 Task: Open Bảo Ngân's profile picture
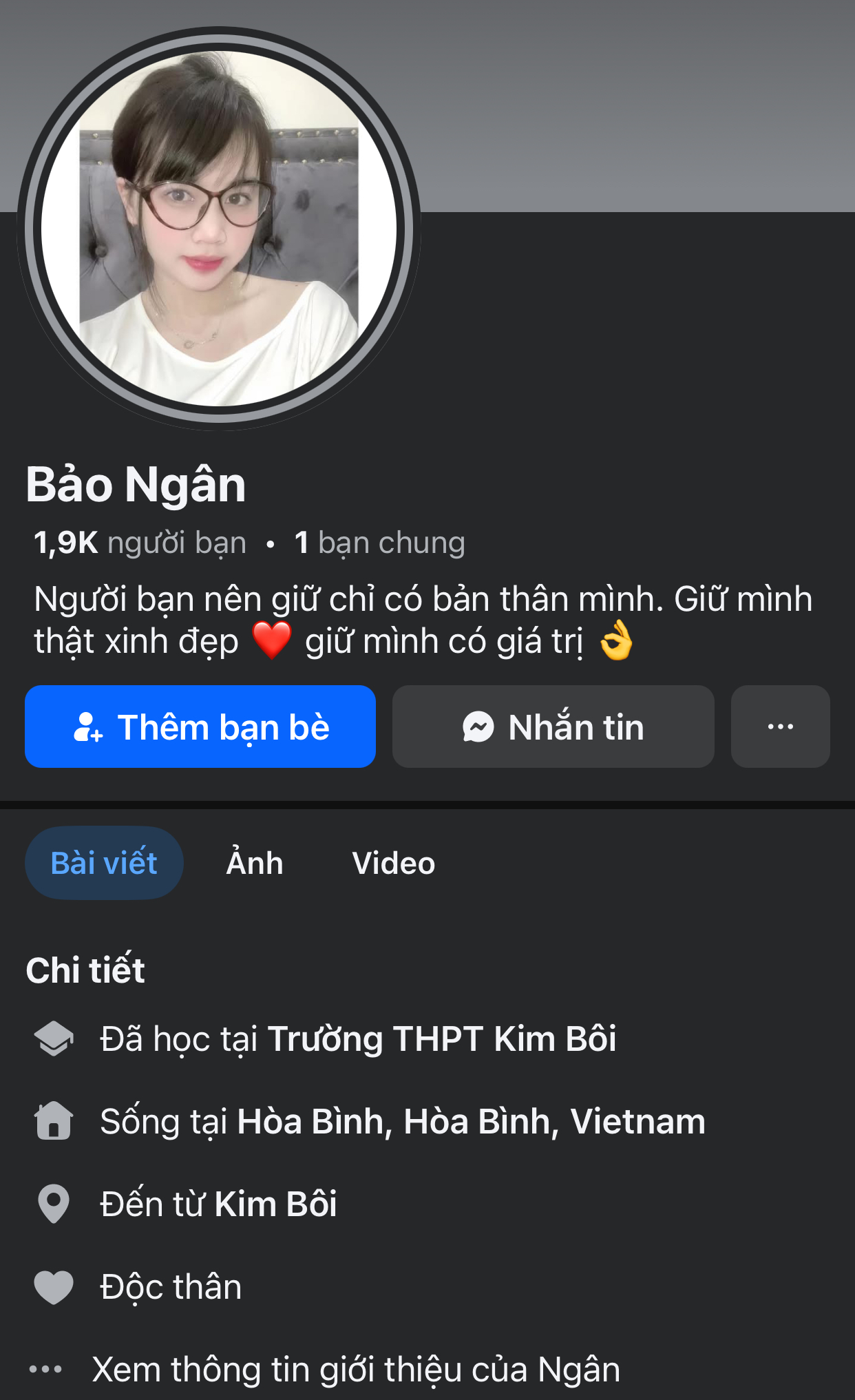(x=219, y=229)
